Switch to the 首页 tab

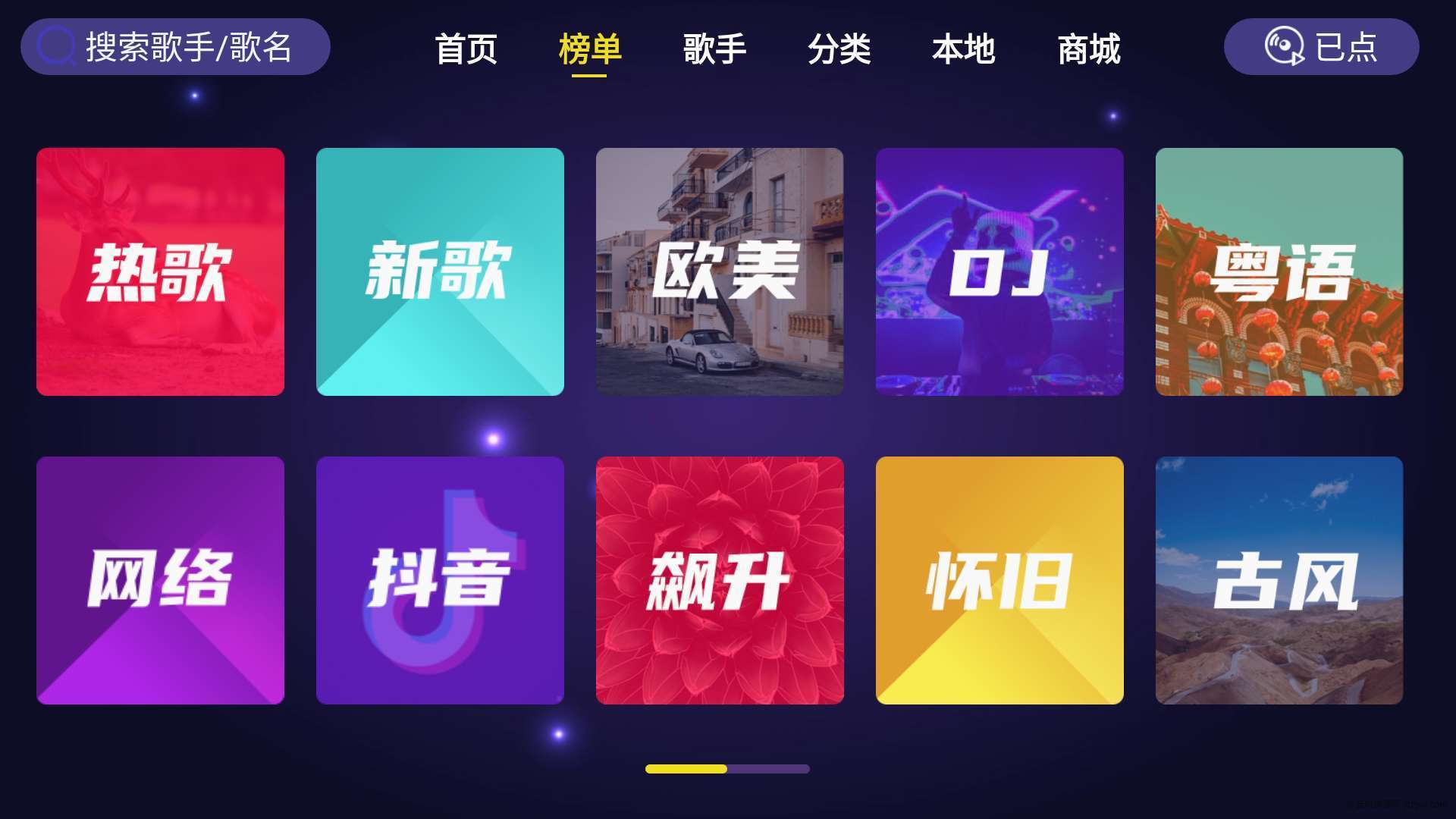pyautogui.click(x=466, y=49)
